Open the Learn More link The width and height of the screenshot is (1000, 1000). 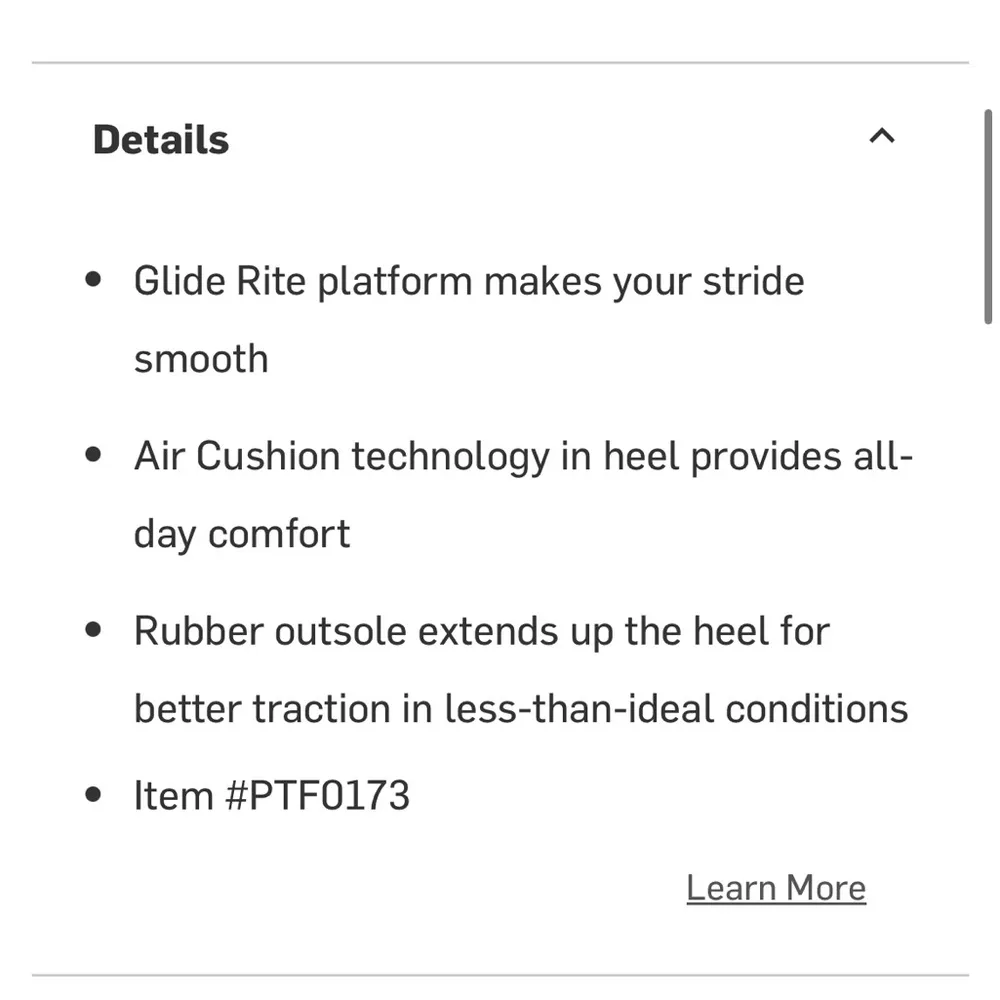pyautogui.click(x=776, y=888)
